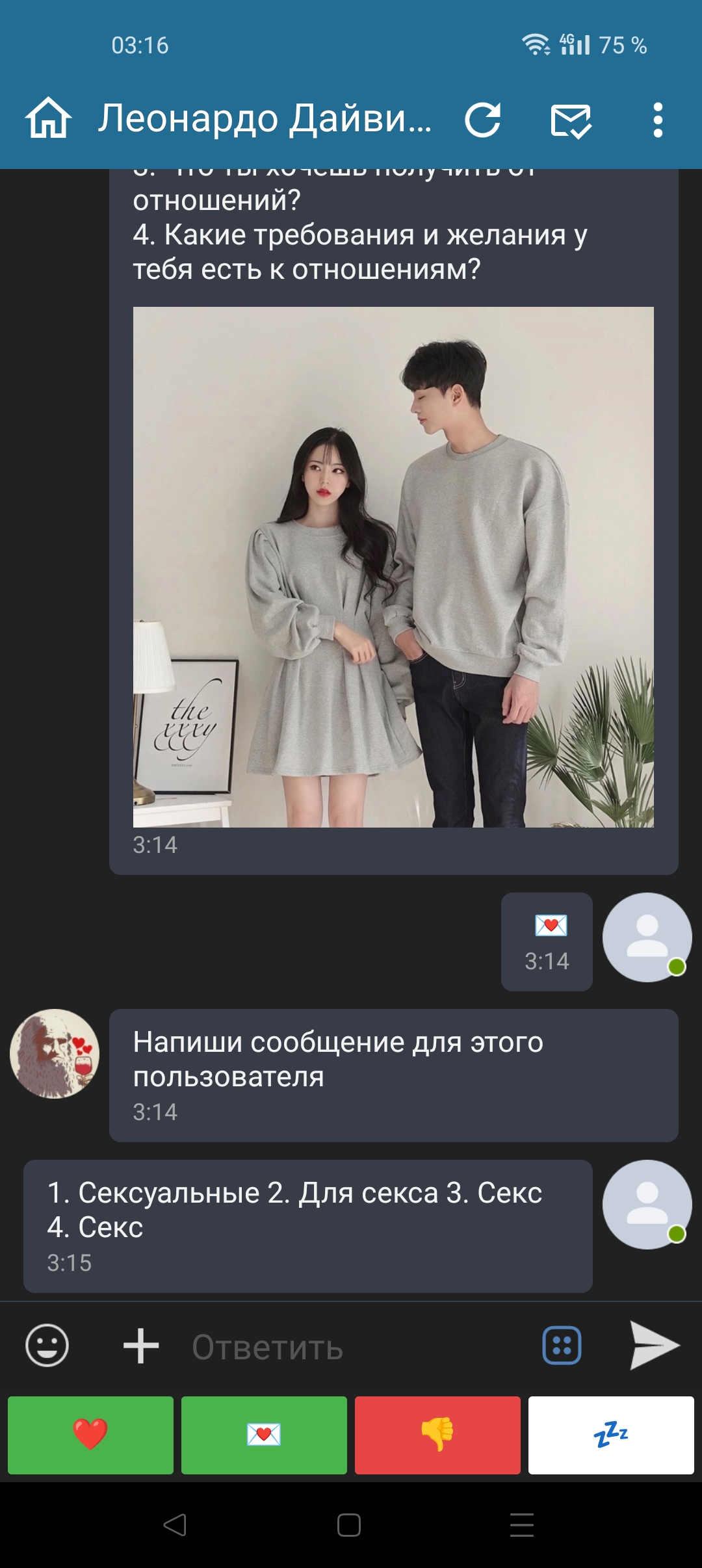This screenshot has height=1568, width=702.
Task: Open the couple photo in the message
Action: pos(393,567)
